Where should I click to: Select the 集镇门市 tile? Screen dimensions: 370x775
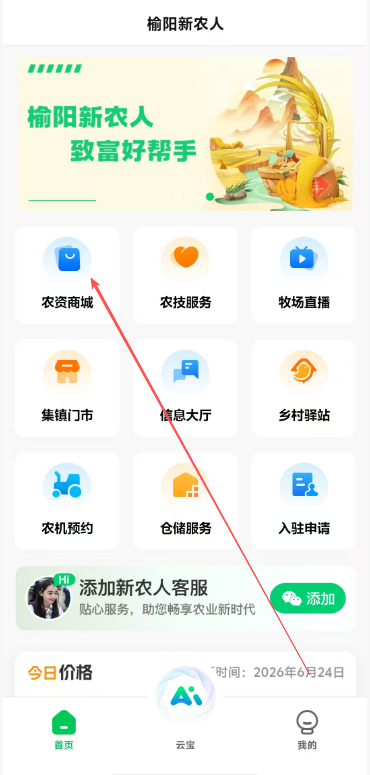(x=67, y=388)
